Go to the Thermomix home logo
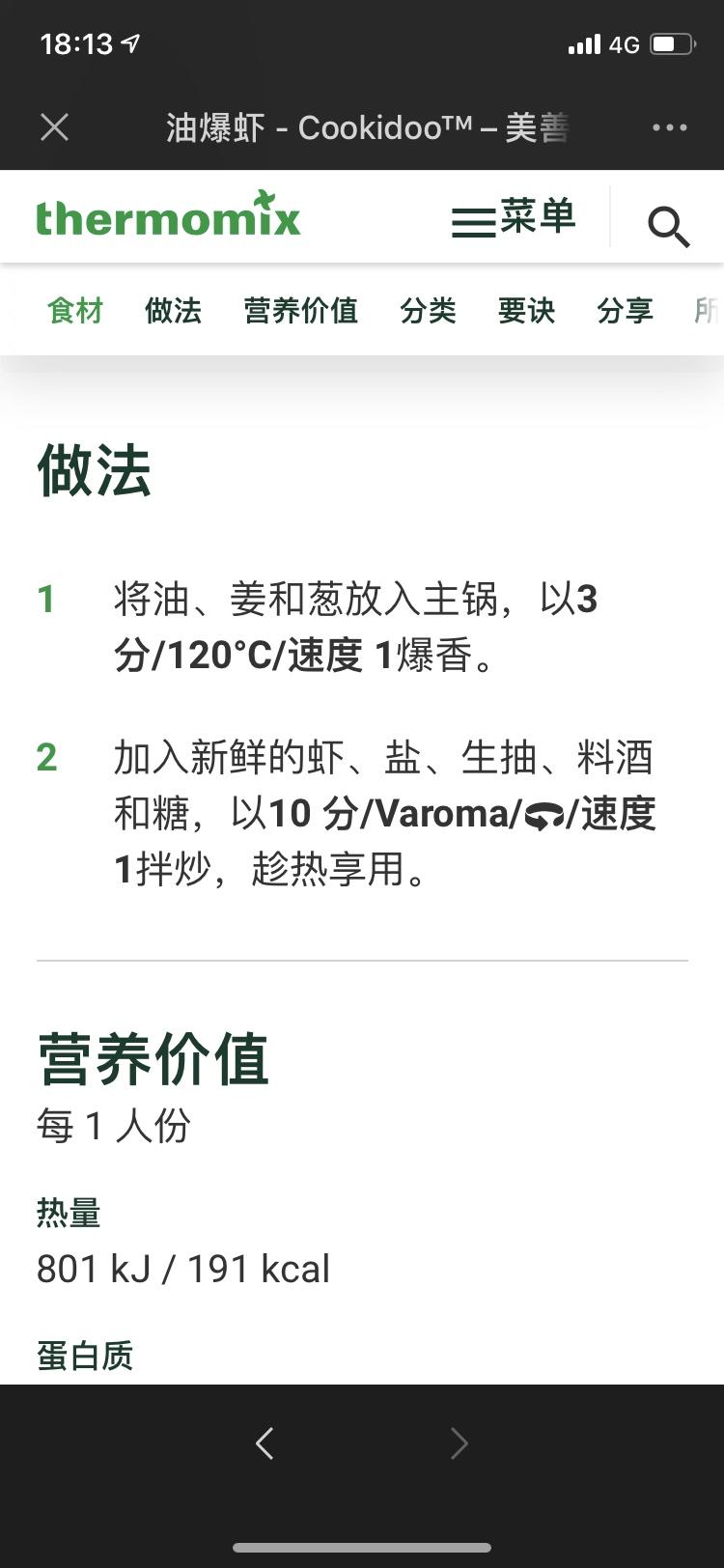This screenshot has width=724, height=1568. (x=168, y=215)
